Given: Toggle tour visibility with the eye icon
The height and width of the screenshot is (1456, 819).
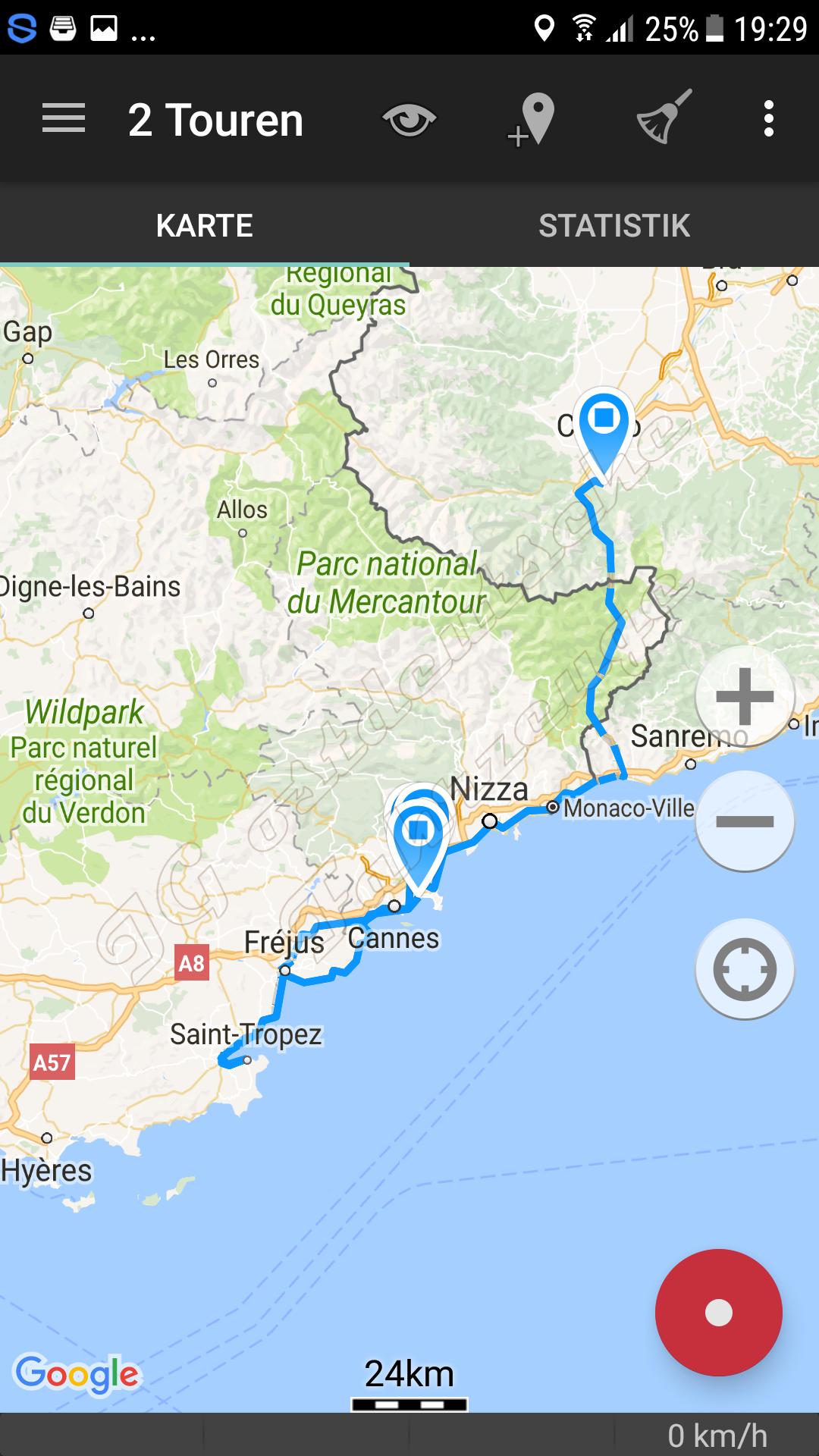Looking at the screenshot, I should [x=409, y=120].
